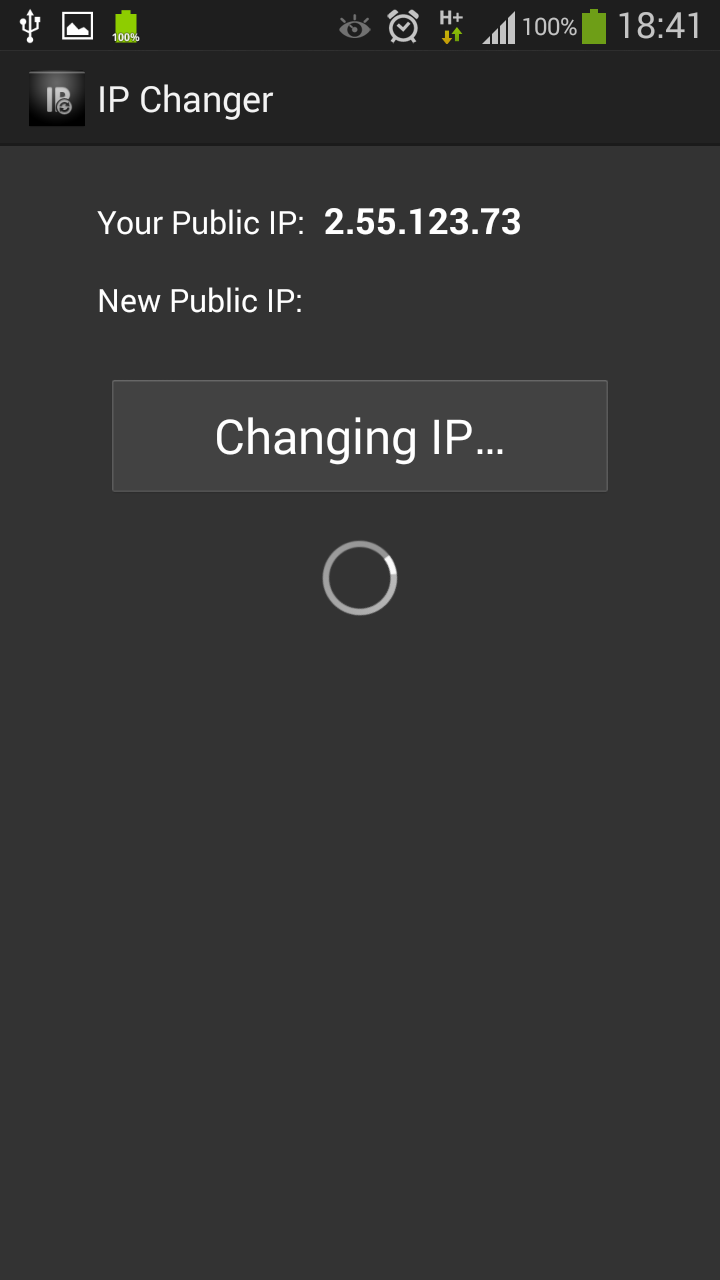Tap the IP Changer app icon
The height and width of the screenshot is (1280, 720).
click(x=56, y=99)
